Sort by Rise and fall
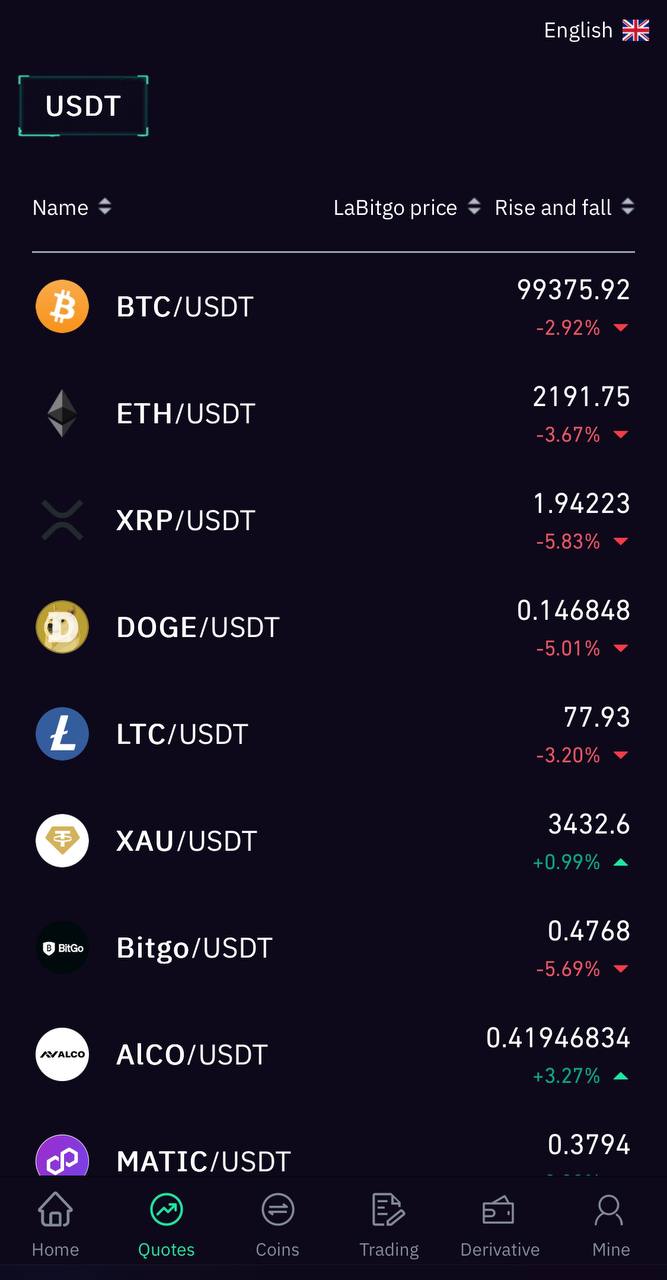The image size is (667, 1280). point(564,208)
